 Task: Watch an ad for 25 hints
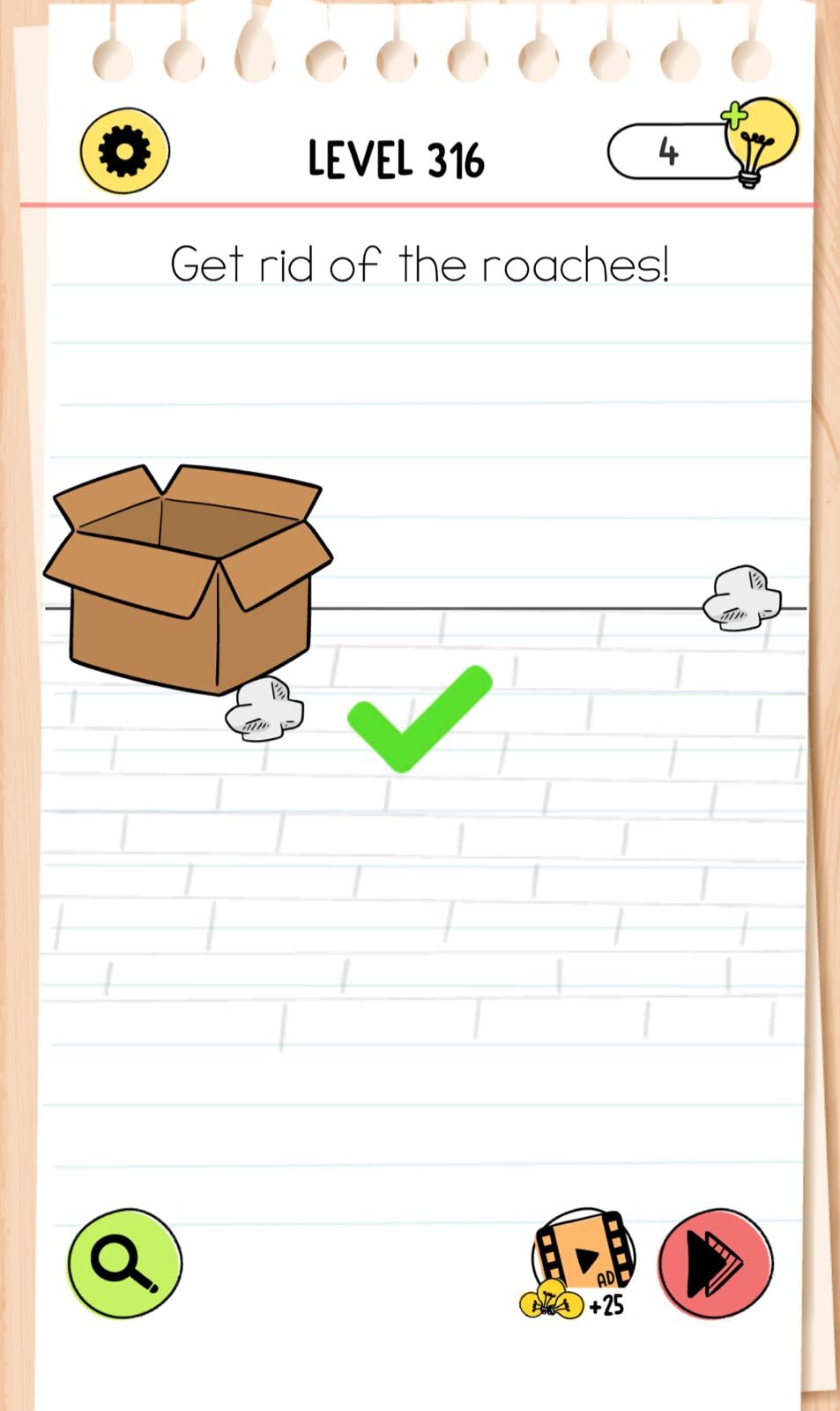pos(581,1261)
